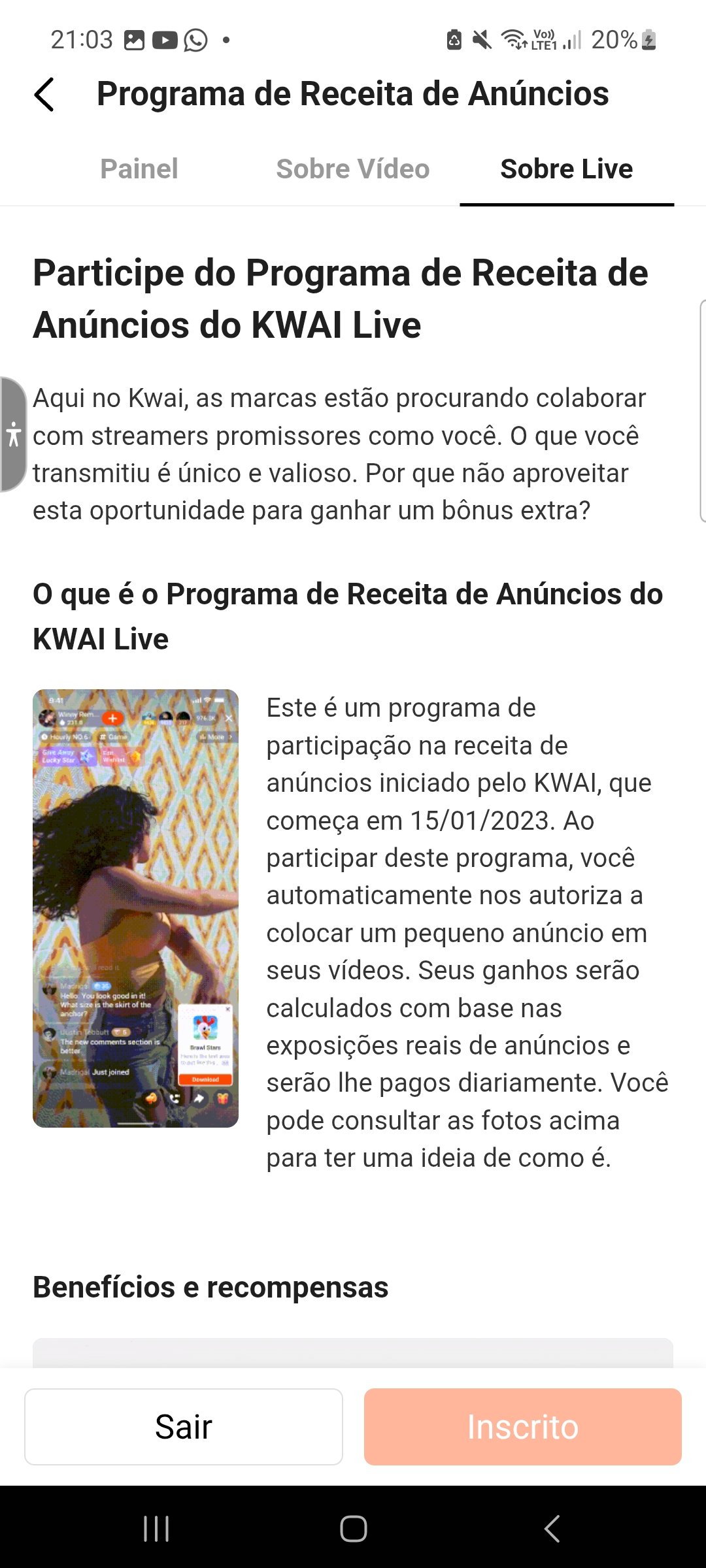The image size is (706, 1568).
Task: Tap the Sair button
Action: pyautogui.click(x=184, y=1427)
